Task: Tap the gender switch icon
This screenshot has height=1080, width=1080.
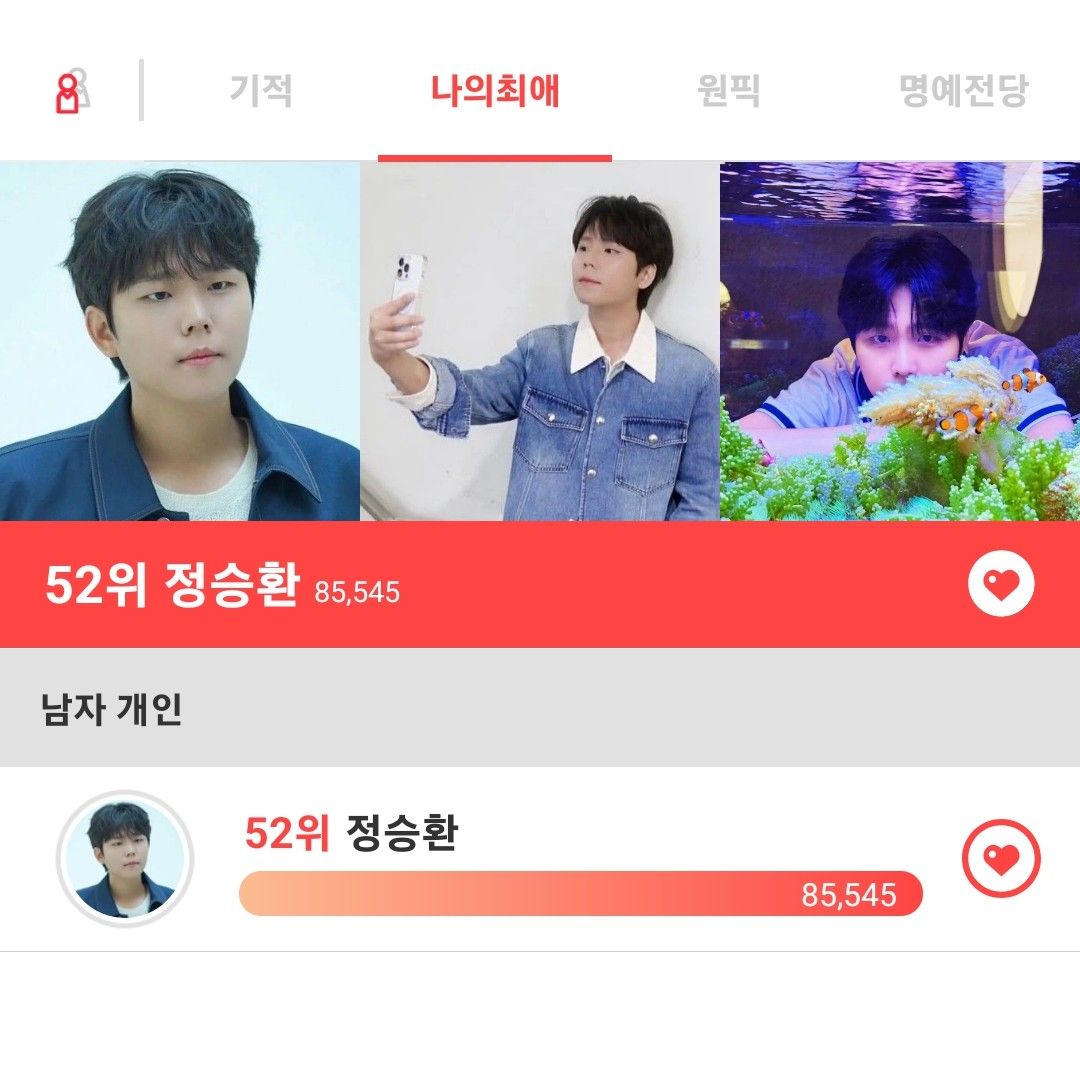Action: (71, 91)
